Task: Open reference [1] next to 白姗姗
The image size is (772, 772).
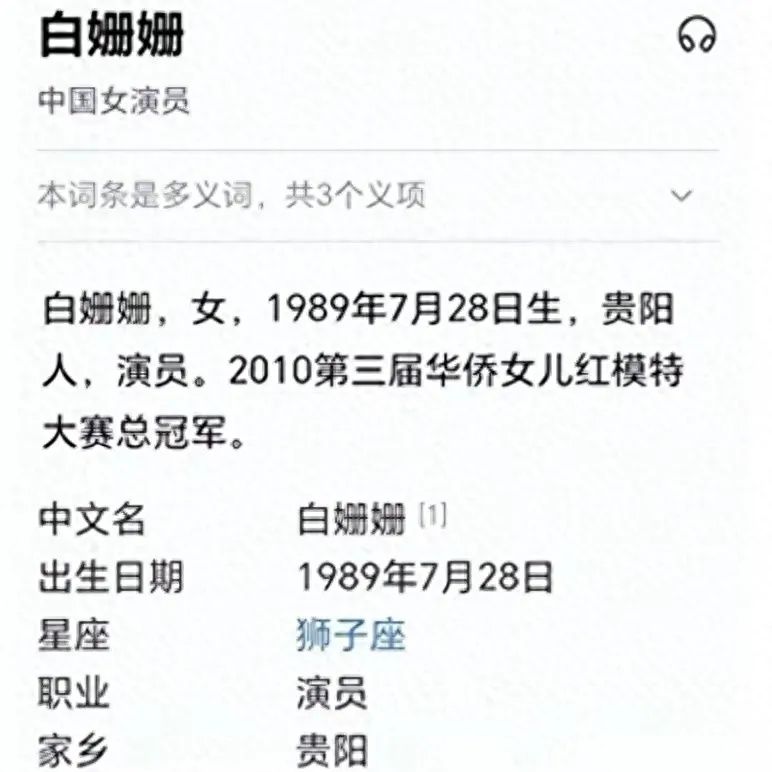Action: point(432,516)
